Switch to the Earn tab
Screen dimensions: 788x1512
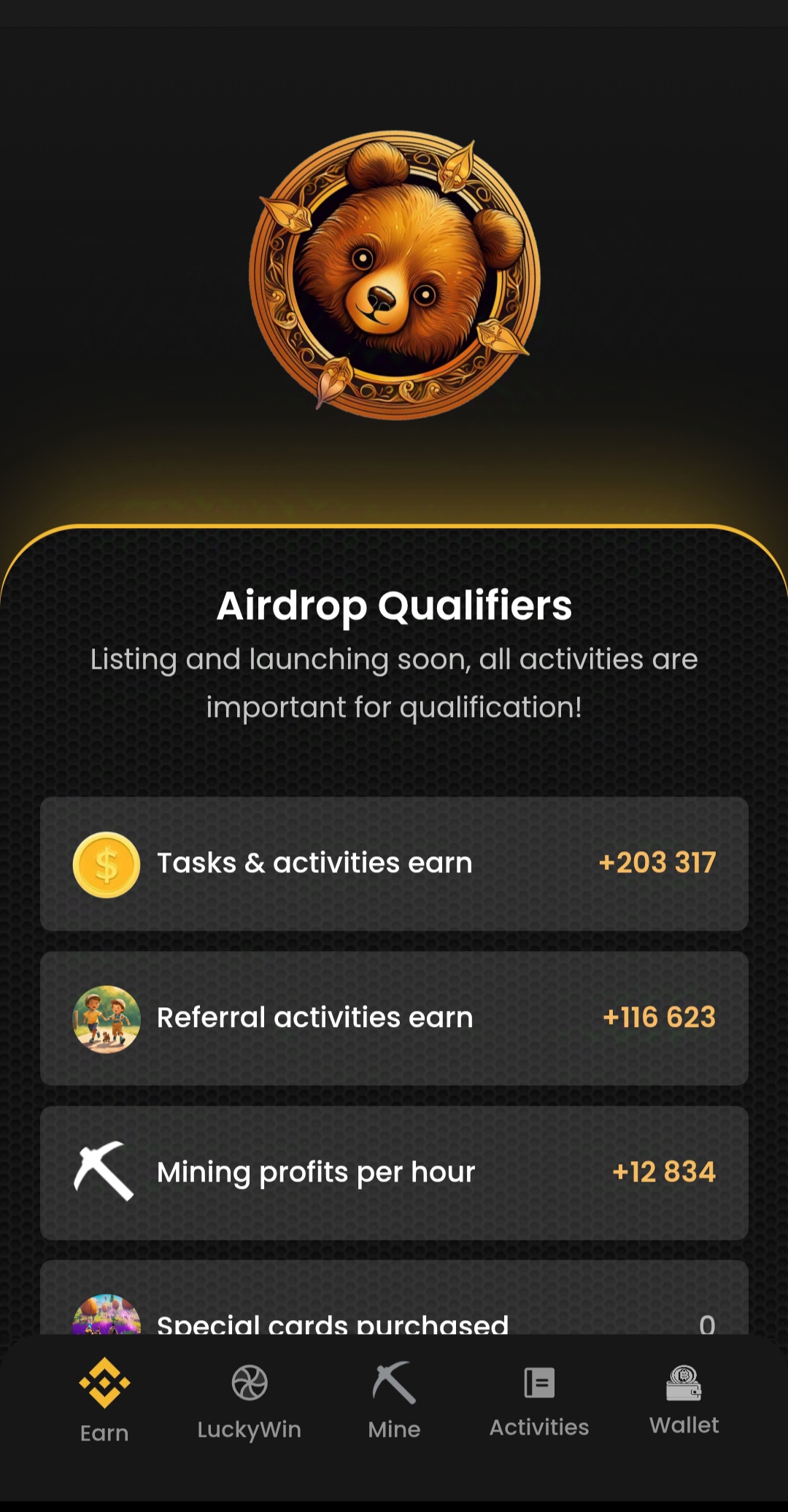click(x=104, y=1400)
